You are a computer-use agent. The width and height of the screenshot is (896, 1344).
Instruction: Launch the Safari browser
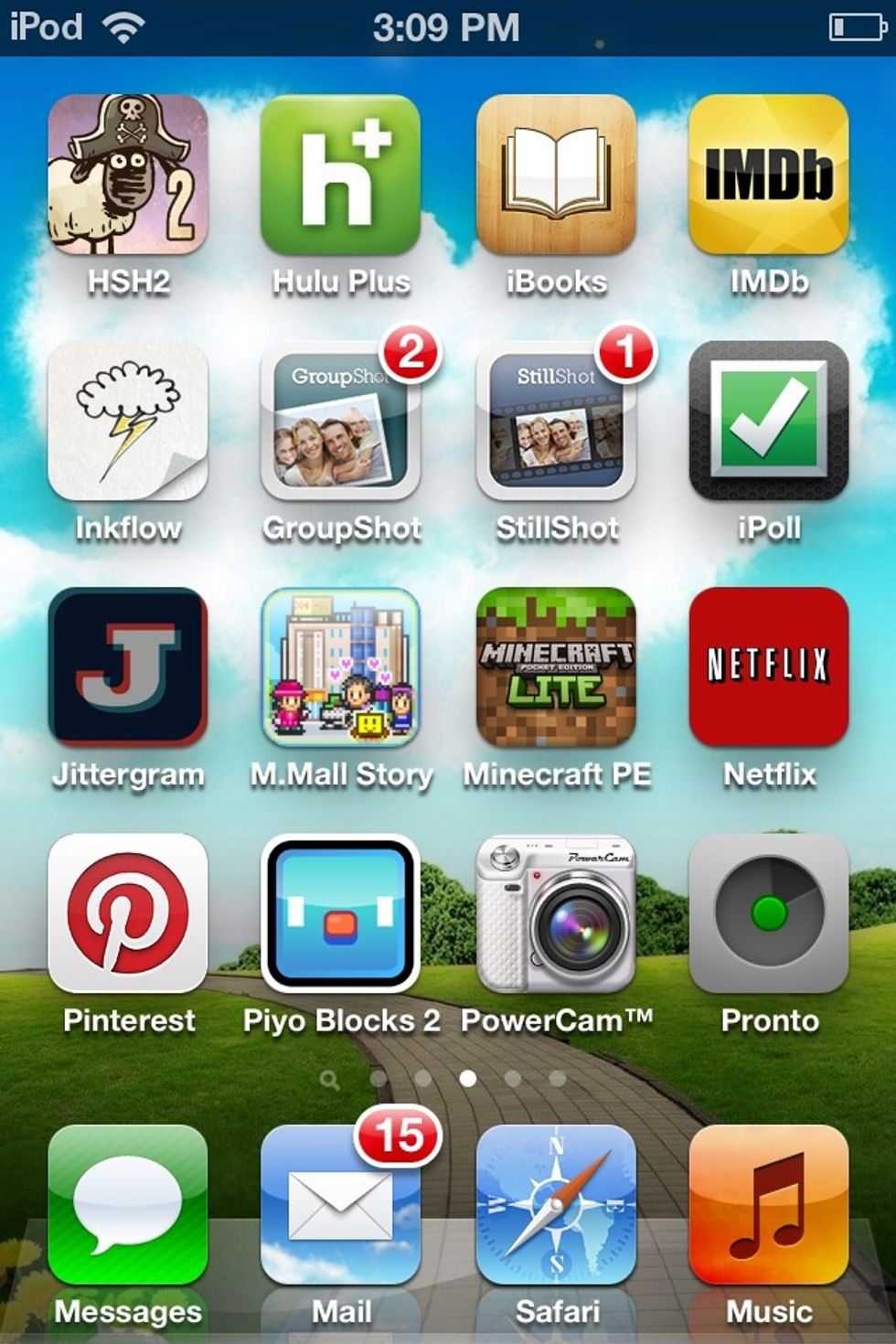point(556,1205)
